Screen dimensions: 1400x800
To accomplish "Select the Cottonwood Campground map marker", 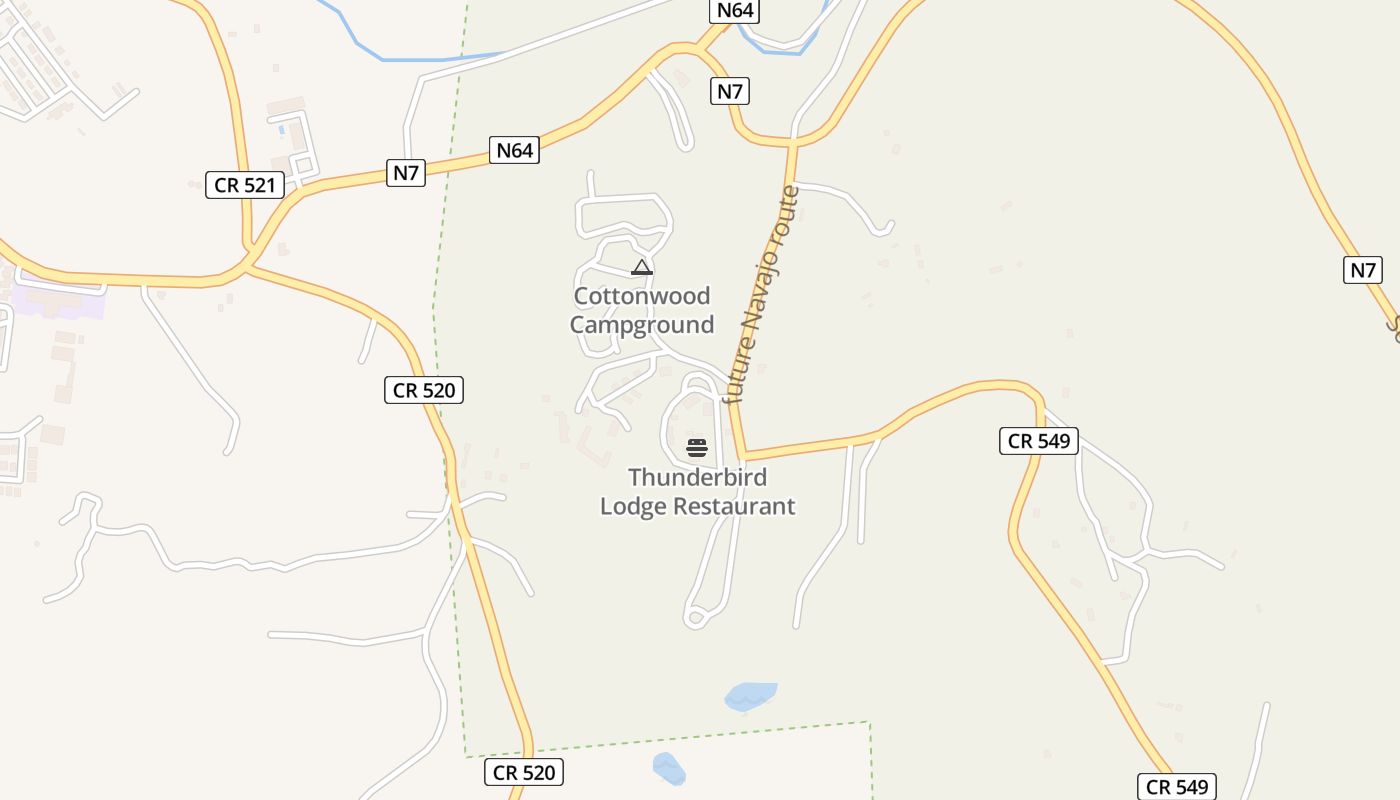I will coord(642,268).
